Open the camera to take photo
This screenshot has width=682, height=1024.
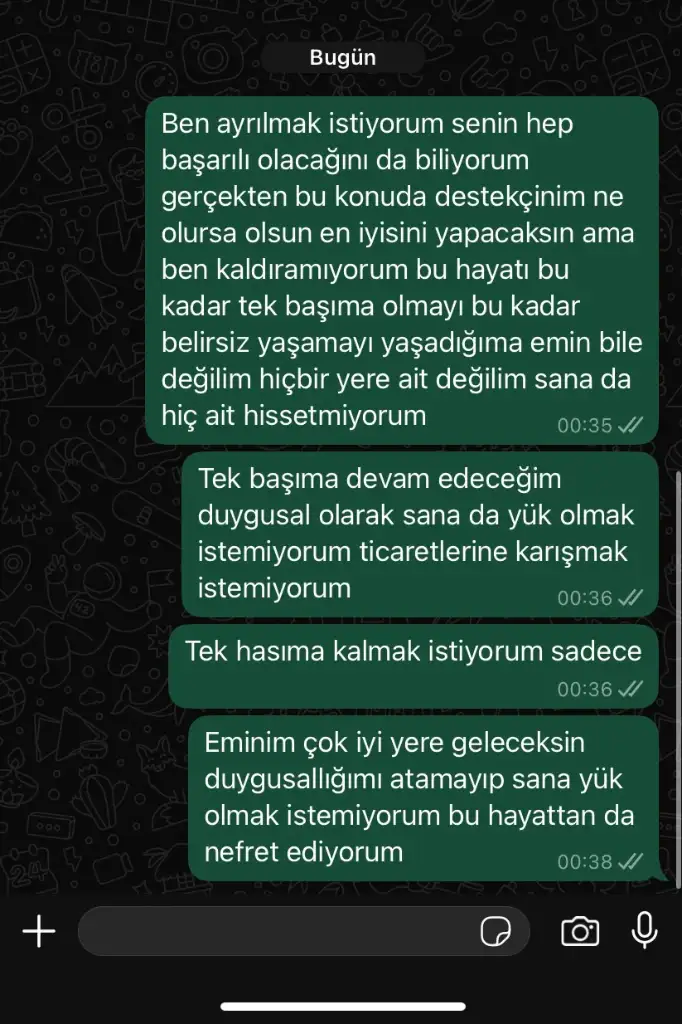coord(580,931)
